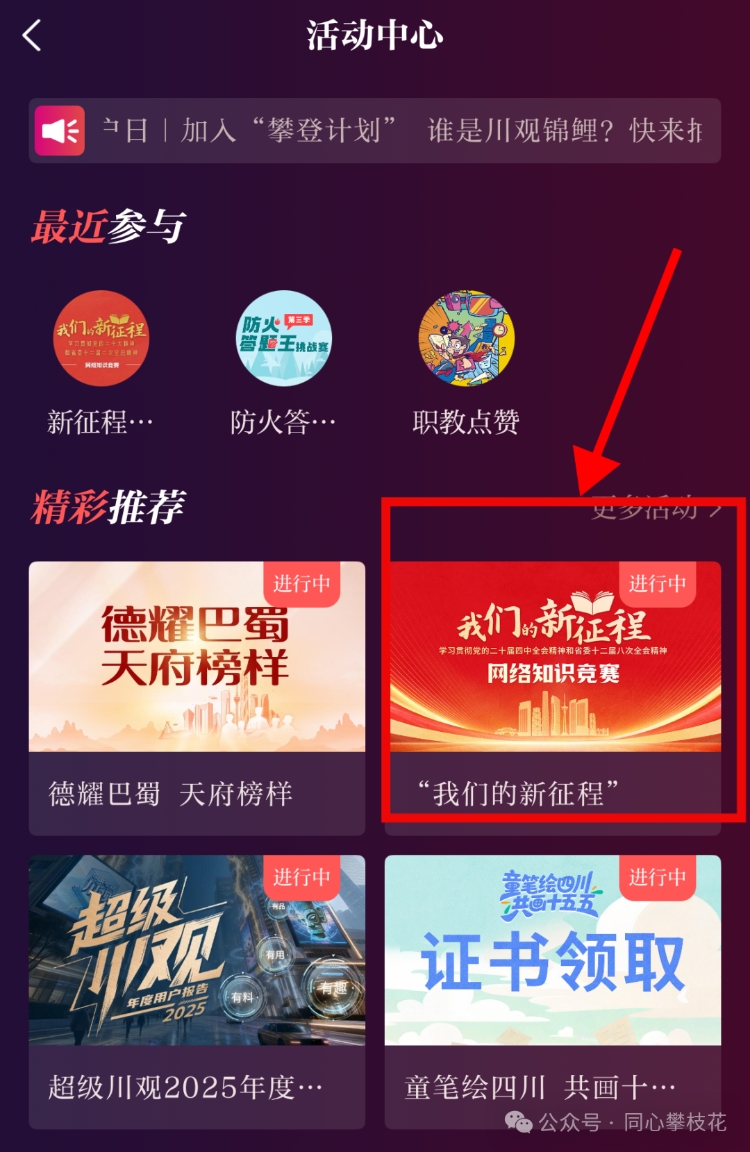The width and height of the screenshot is (750, 1152).
Task: View 更多活动 list
Action: (x=655, y=508)
